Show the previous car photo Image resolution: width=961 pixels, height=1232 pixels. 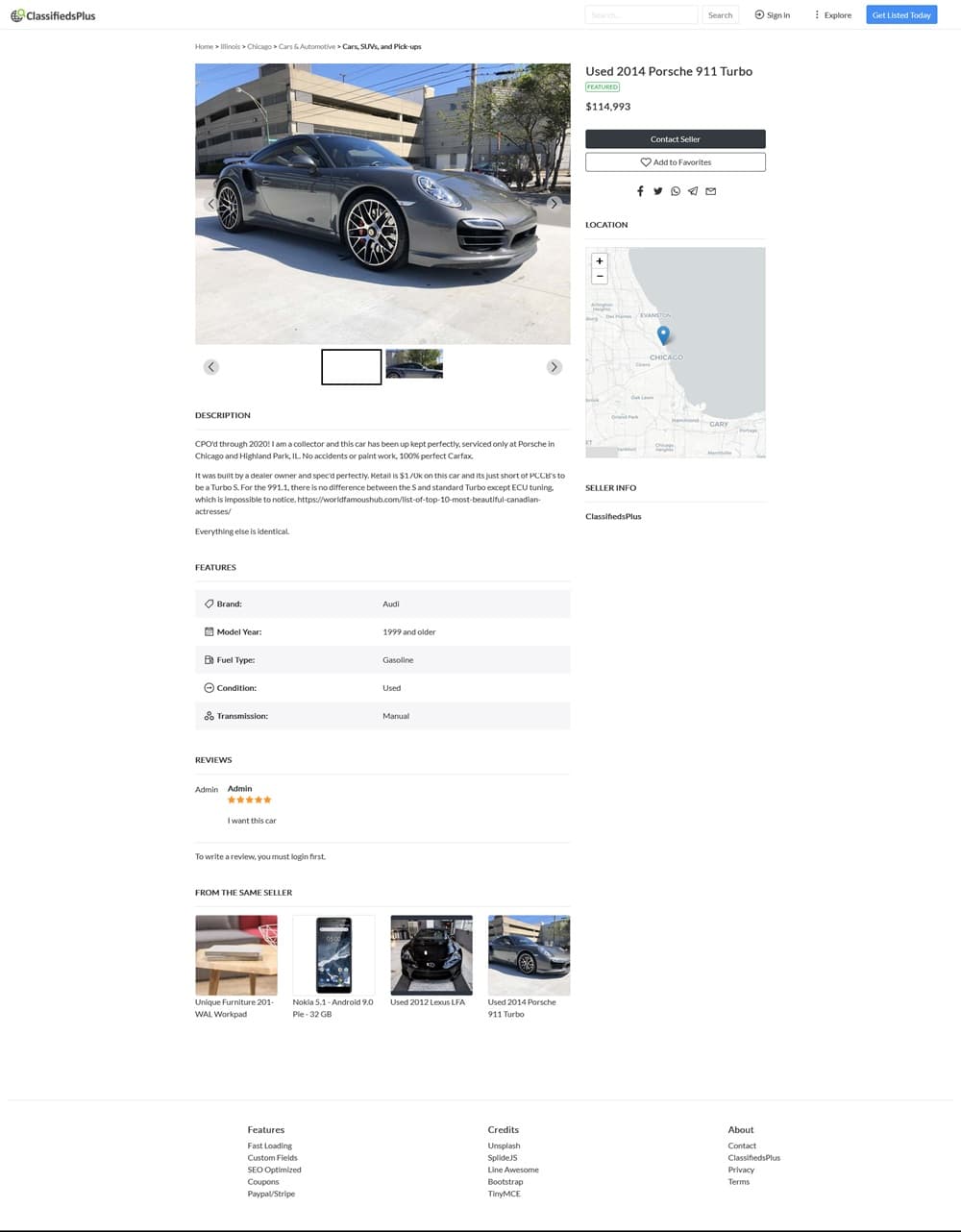pyautogui.click(x=211, y=204)
